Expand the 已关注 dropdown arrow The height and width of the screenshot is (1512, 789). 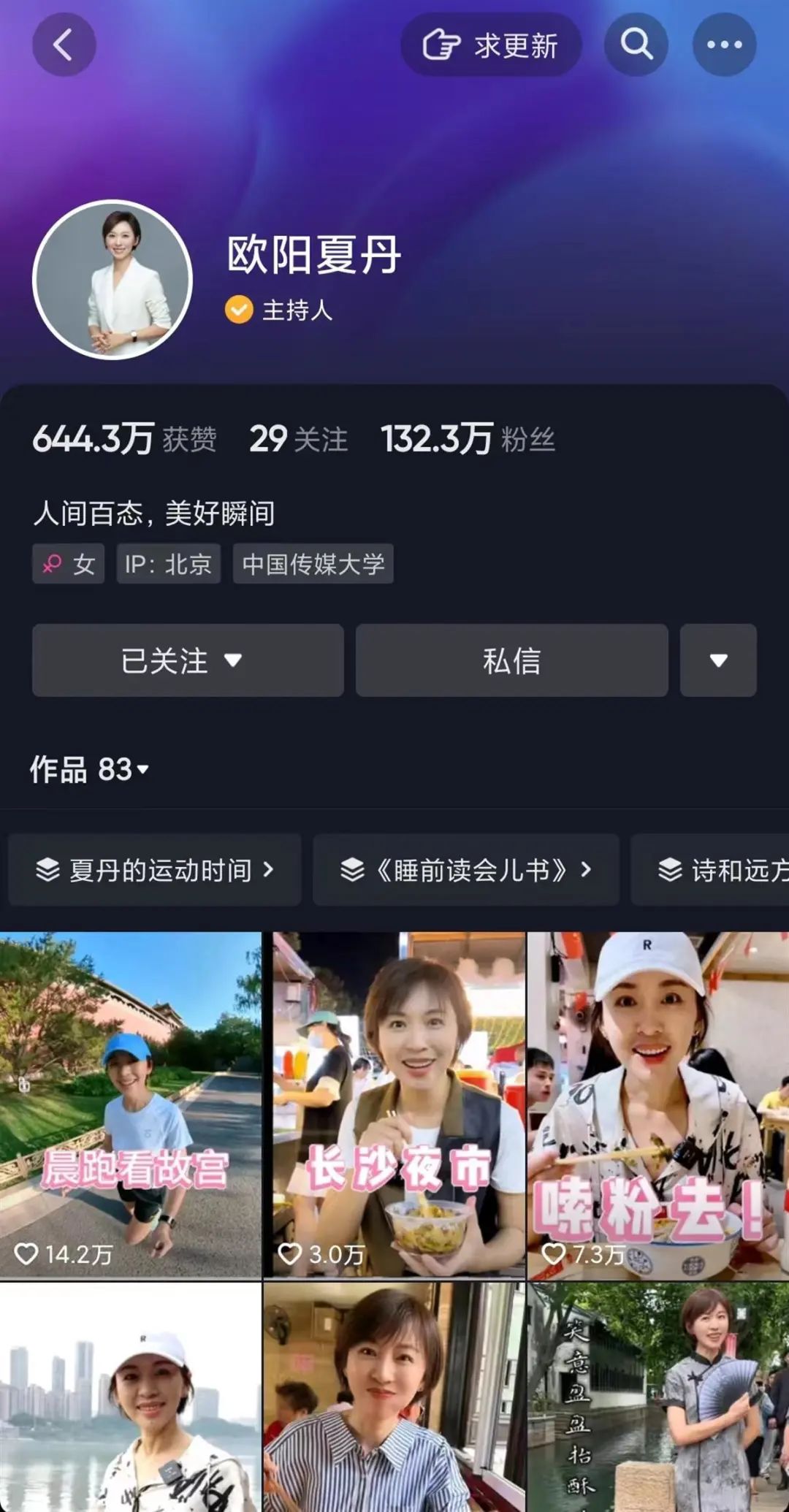click(234, 660)
